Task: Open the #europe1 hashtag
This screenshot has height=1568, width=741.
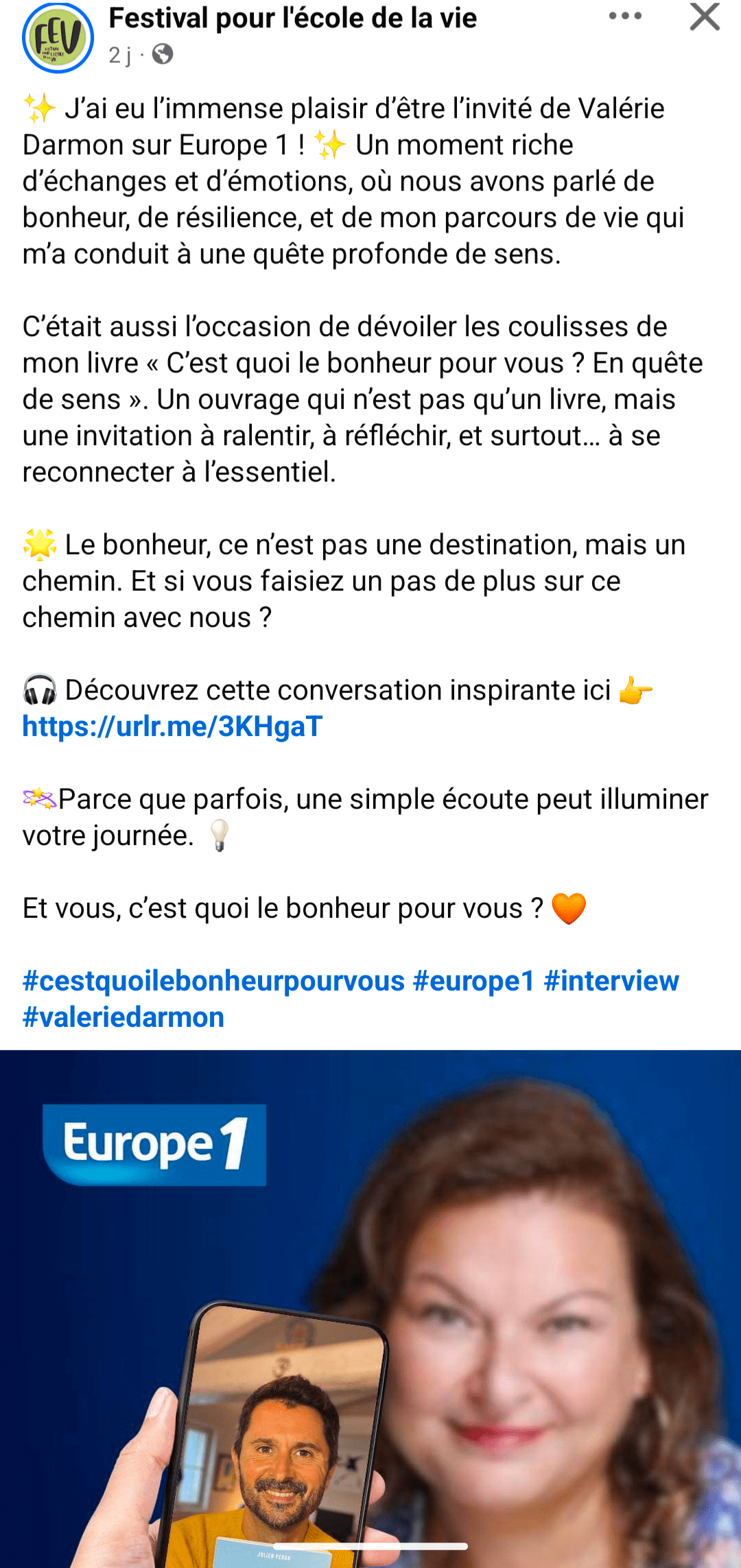Action: pos(473,981)
